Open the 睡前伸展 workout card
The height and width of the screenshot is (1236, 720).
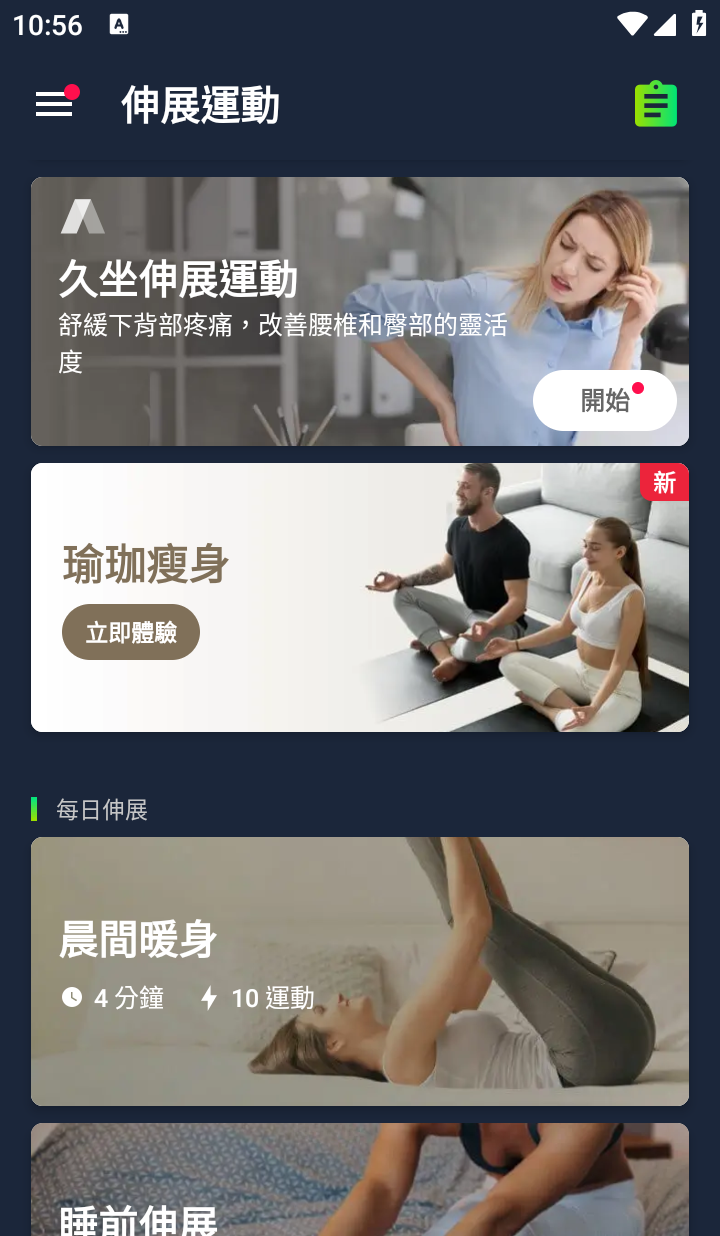pyautogui.click(x=360, y=1185)
